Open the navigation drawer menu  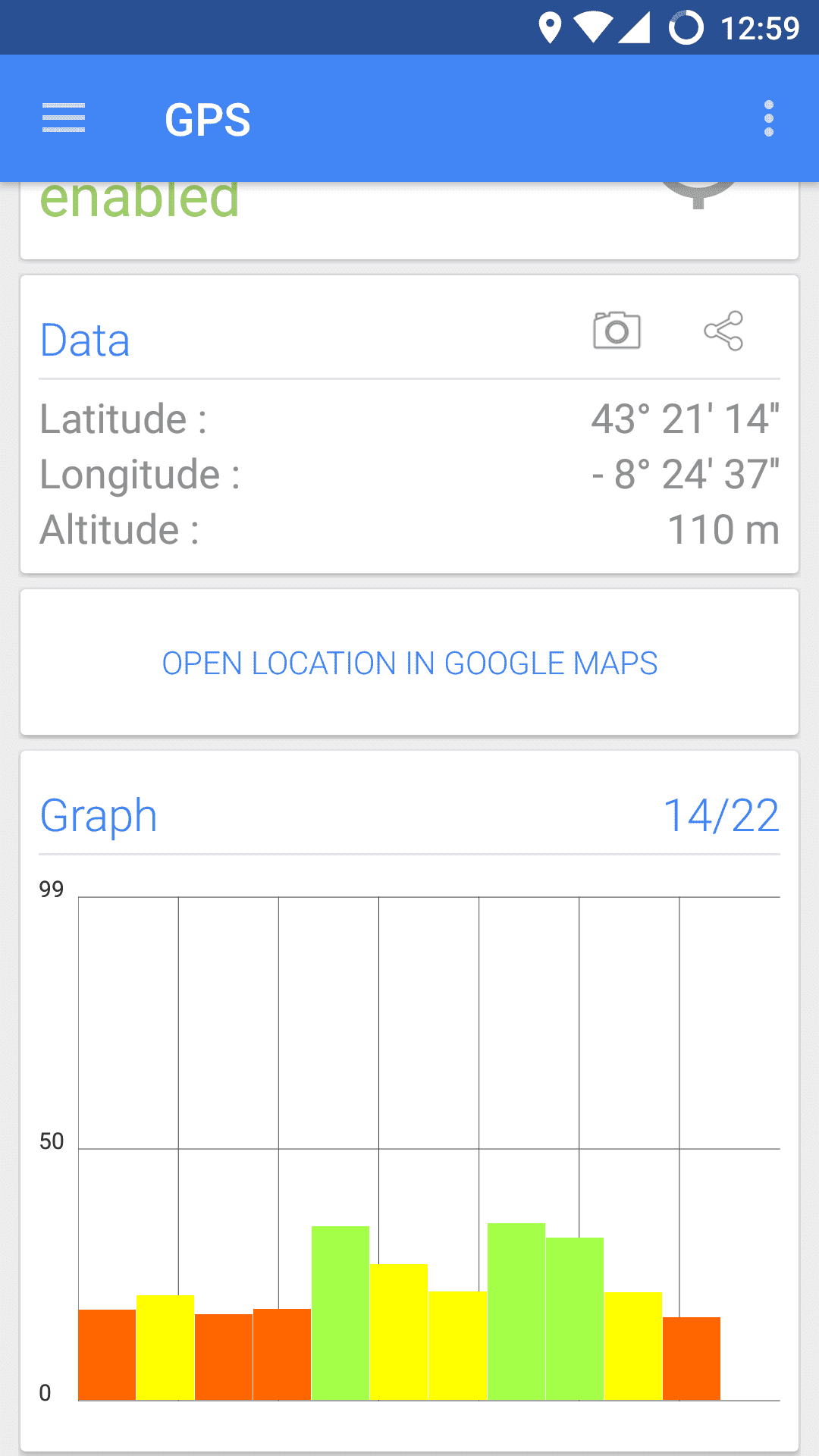[x=64, y=119]
